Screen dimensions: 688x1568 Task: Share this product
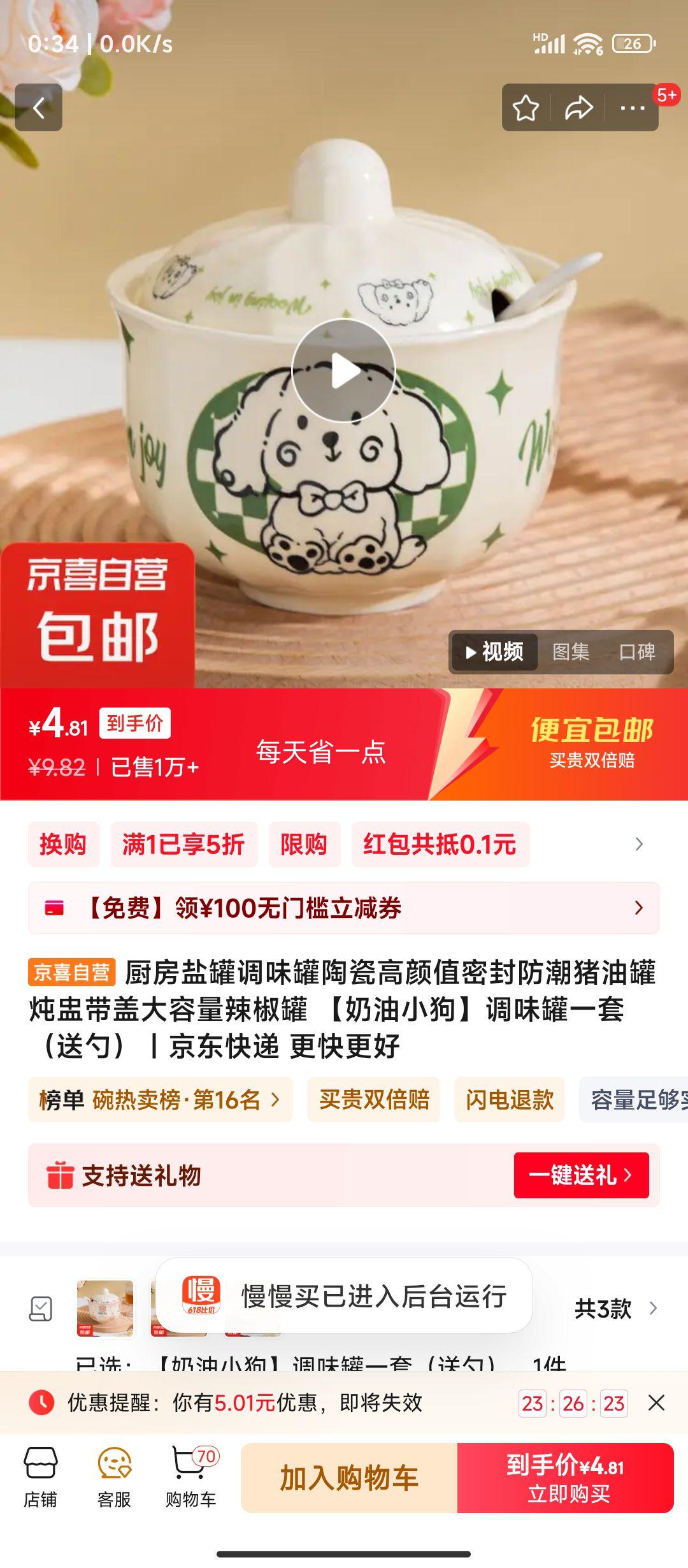click(x=578, y=108)
